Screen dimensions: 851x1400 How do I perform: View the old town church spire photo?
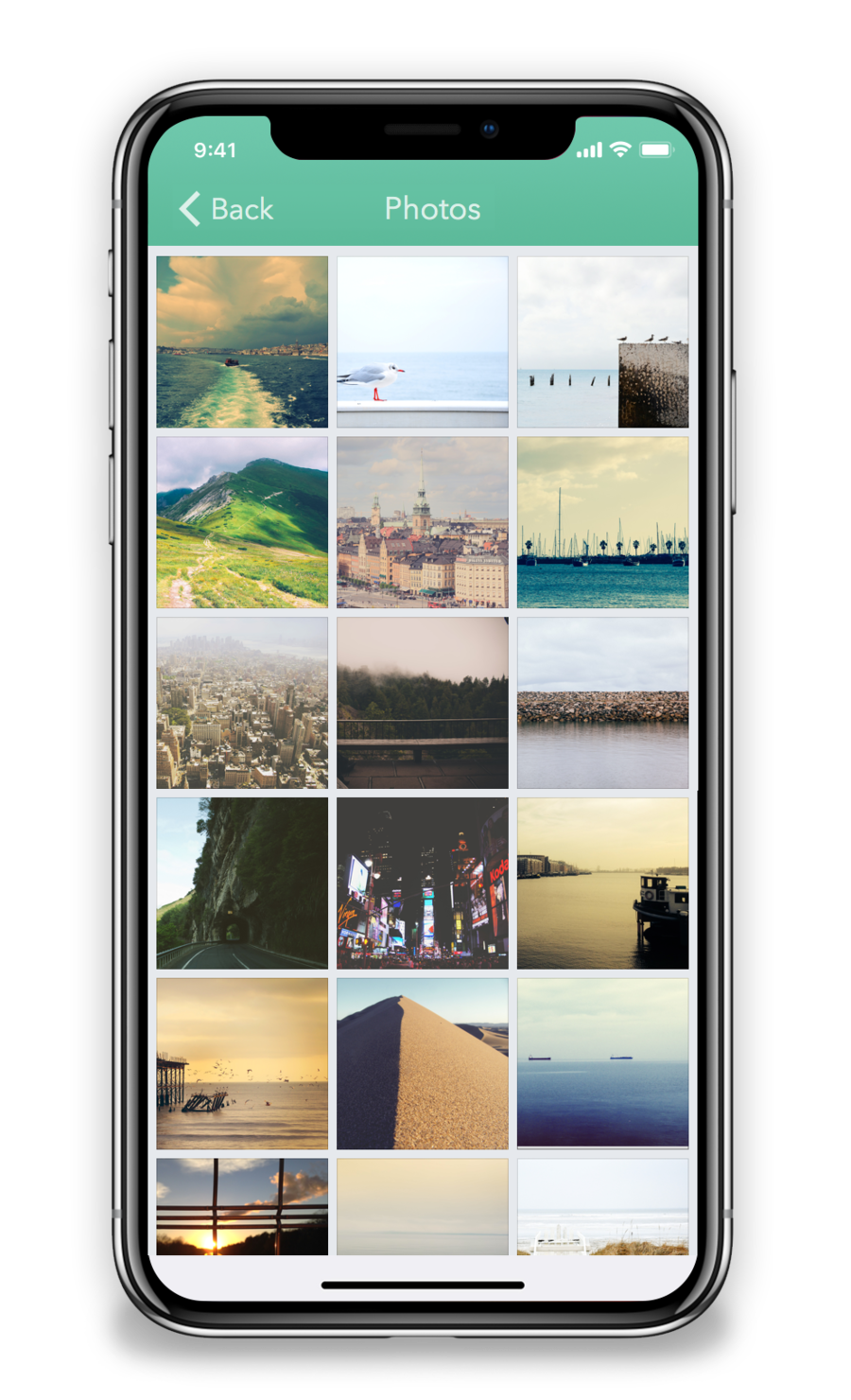pyautogui.click(x=422, y=522)
